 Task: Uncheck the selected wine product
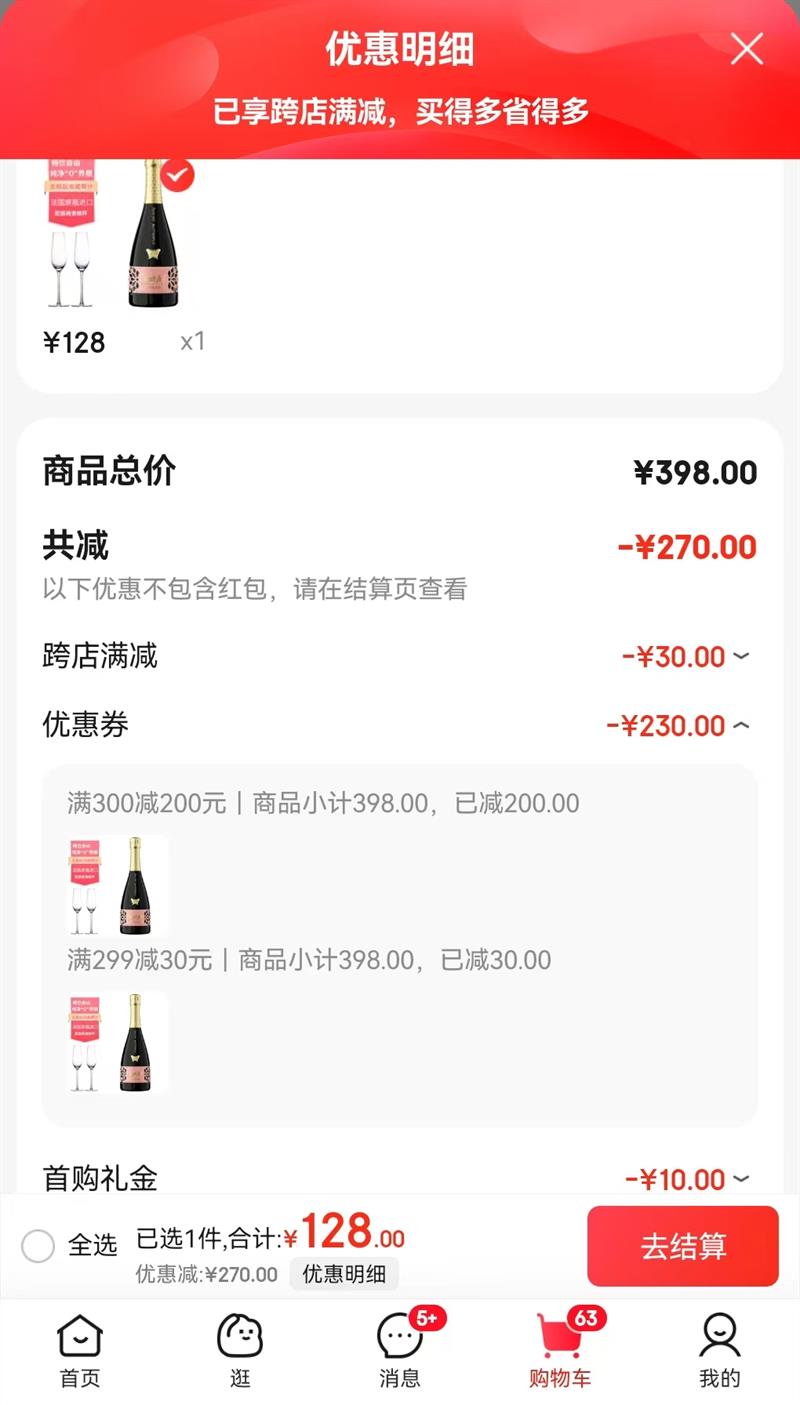178,175
